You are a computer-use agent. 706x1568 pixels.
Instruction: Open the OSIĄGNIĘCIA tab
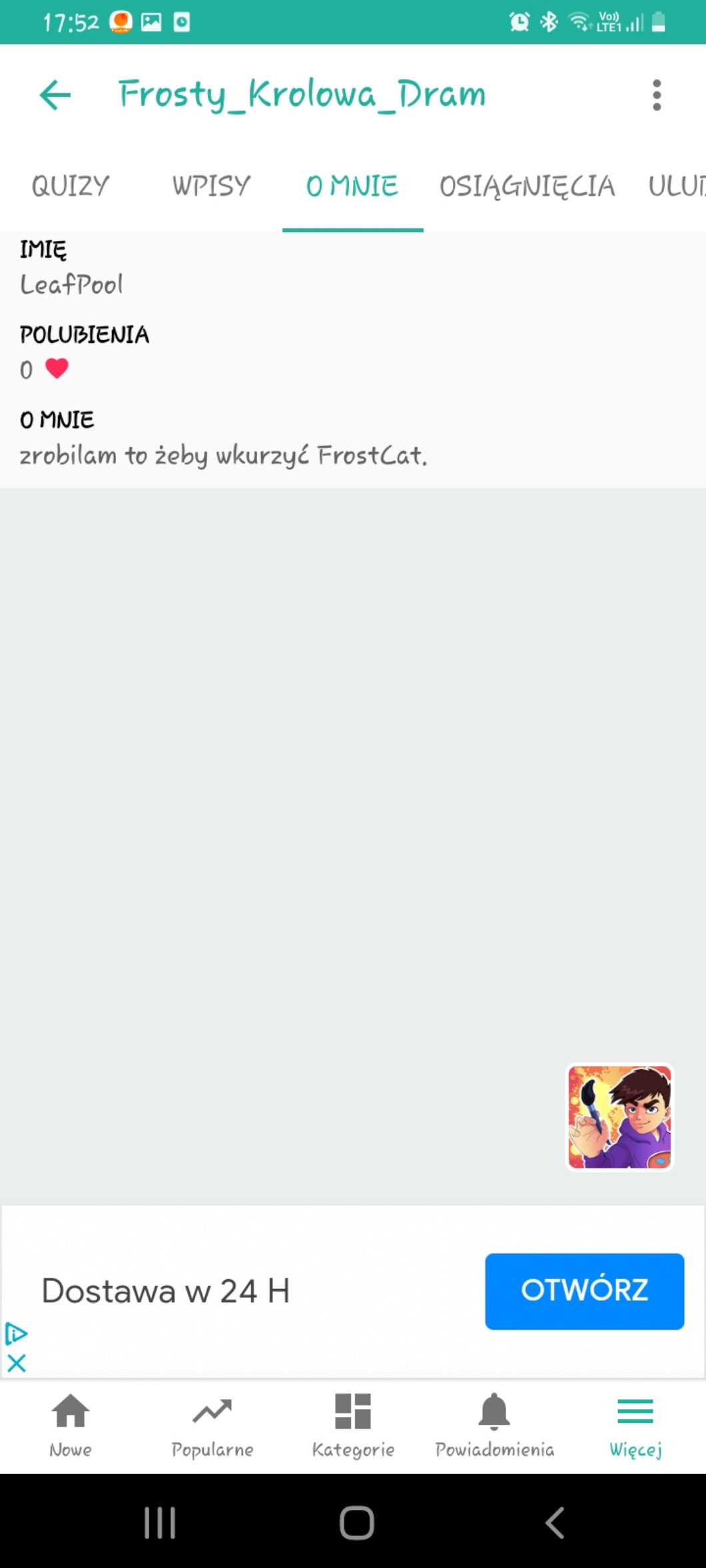click(x=527, y=186)
